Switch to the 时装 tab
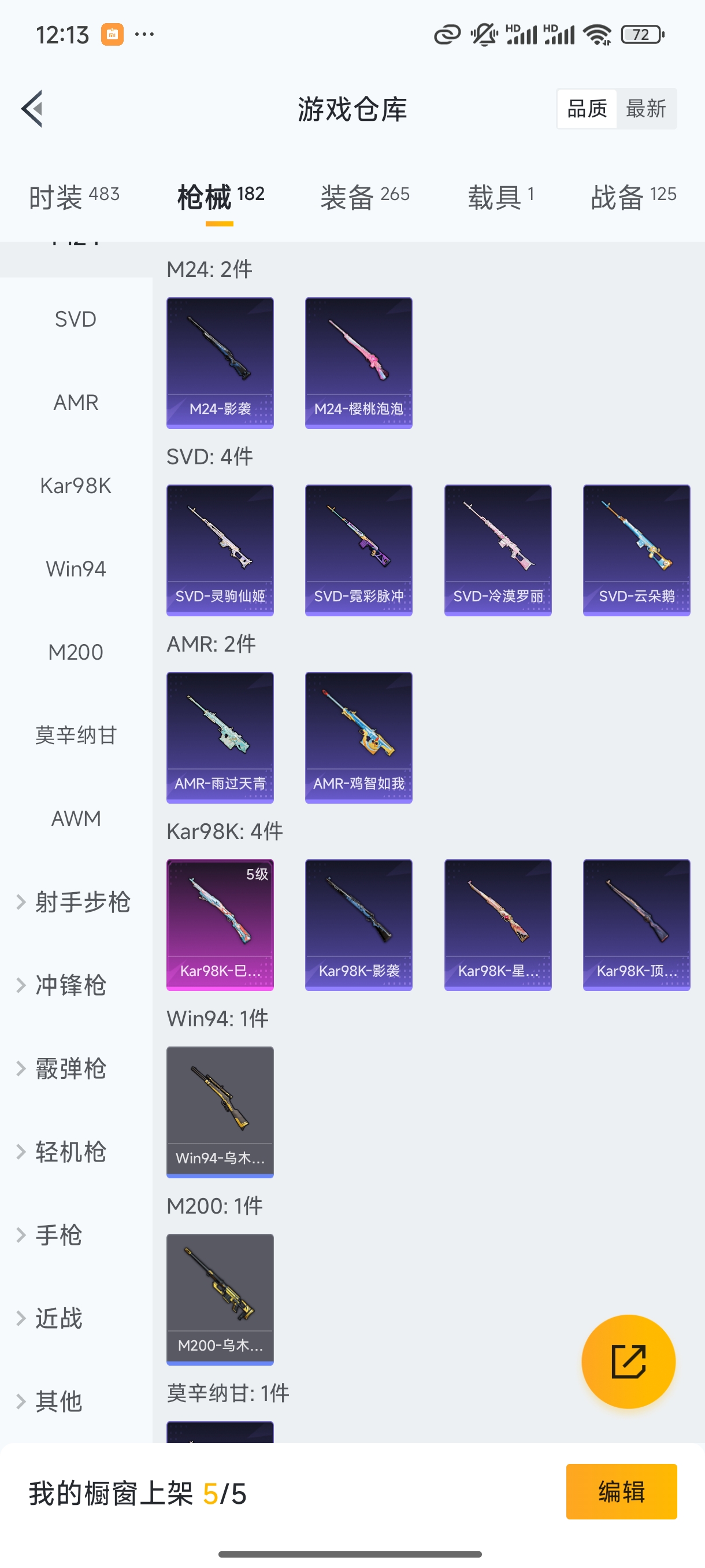Screen dimensions: 705x1568 click(x=73, y=197)
